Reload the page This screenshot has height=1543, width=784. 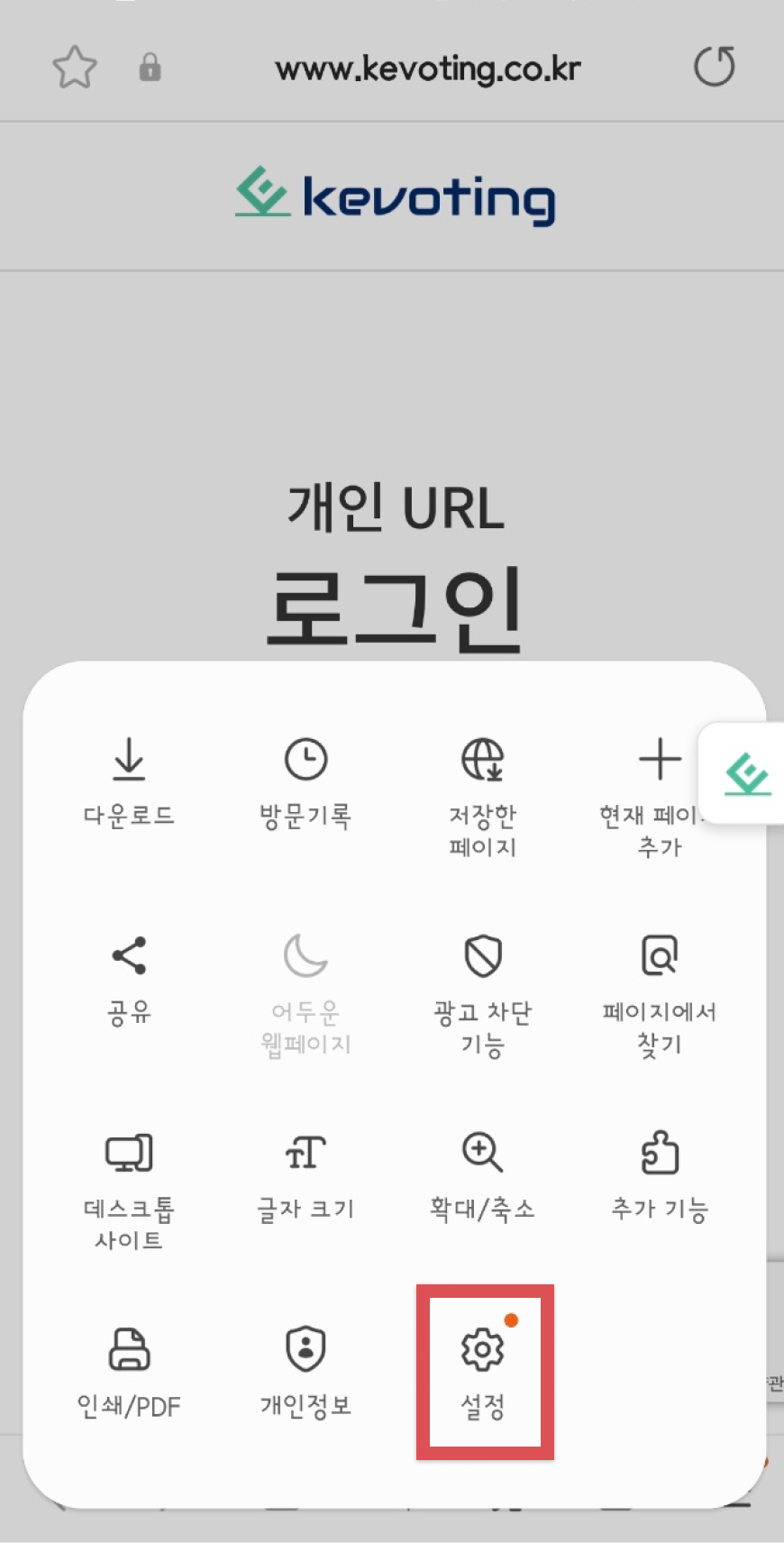(714, 68)
